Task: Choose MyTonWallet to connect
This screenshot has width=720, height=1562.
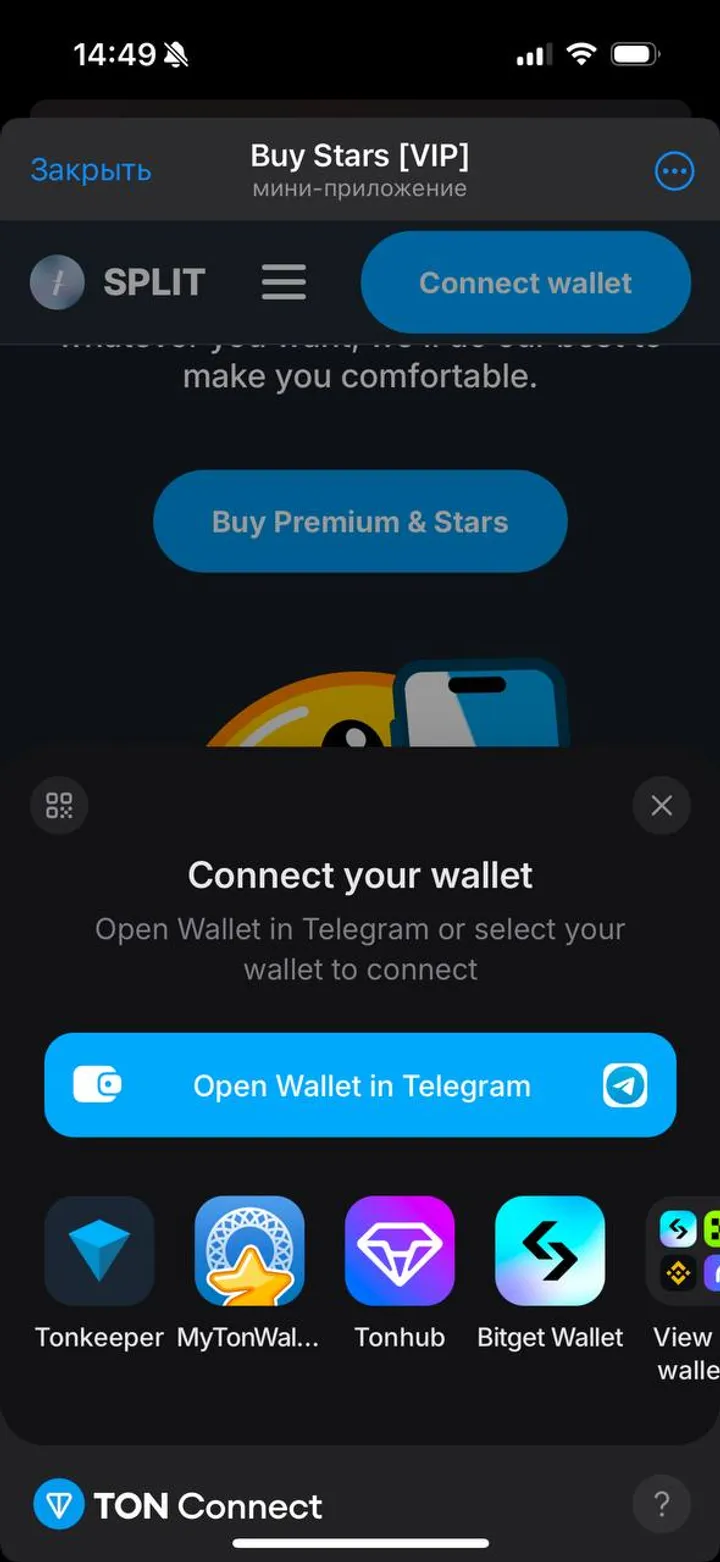Action: click(249, 1252)
